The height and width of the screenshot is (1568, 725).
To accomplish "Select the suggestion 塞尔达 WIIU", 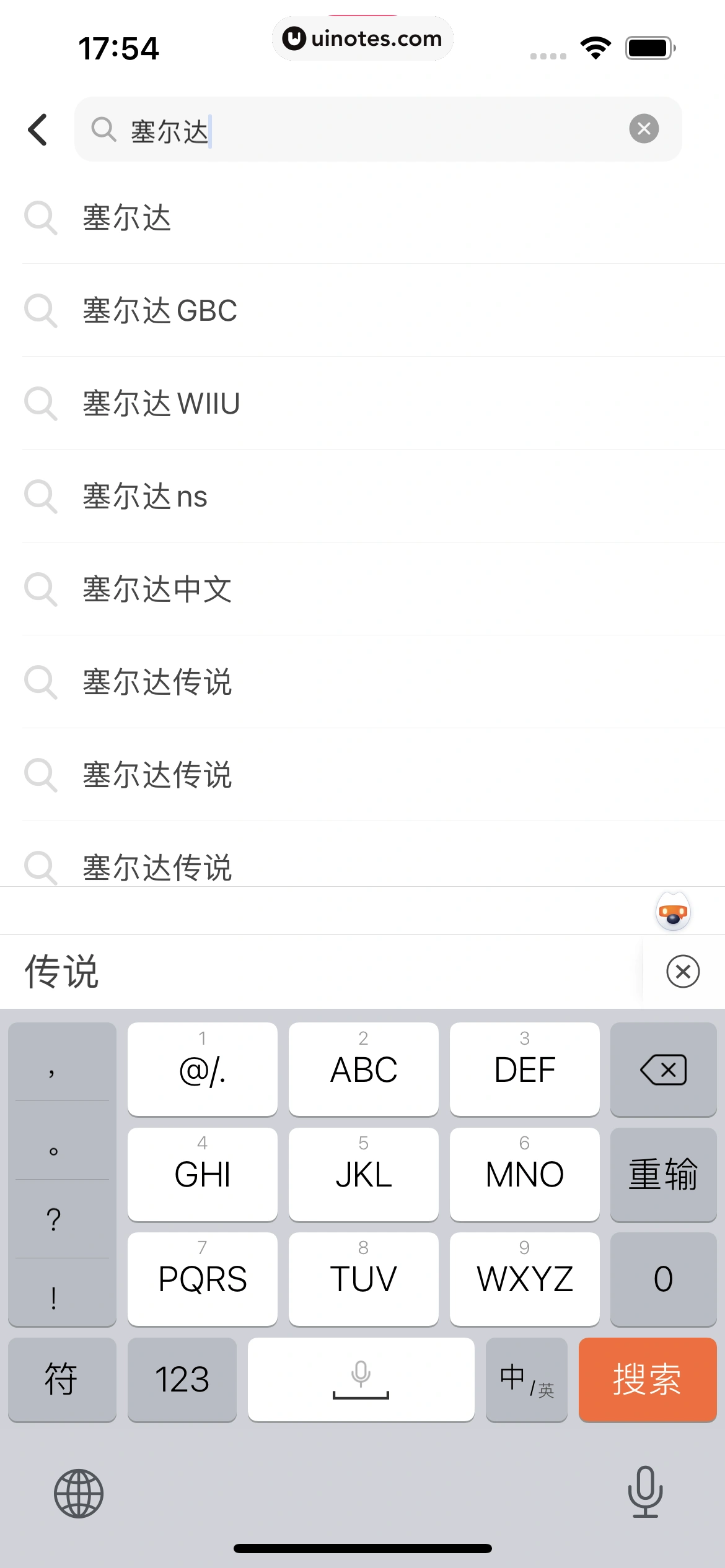I will [161, 403].
